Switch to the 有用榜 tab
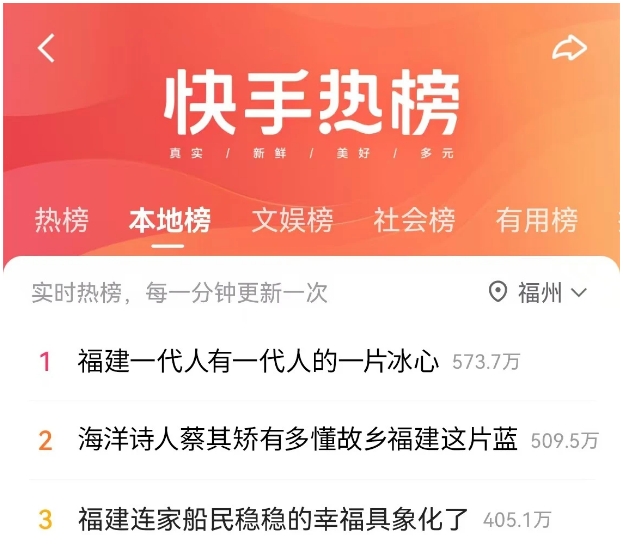 (x=537, y=220)
